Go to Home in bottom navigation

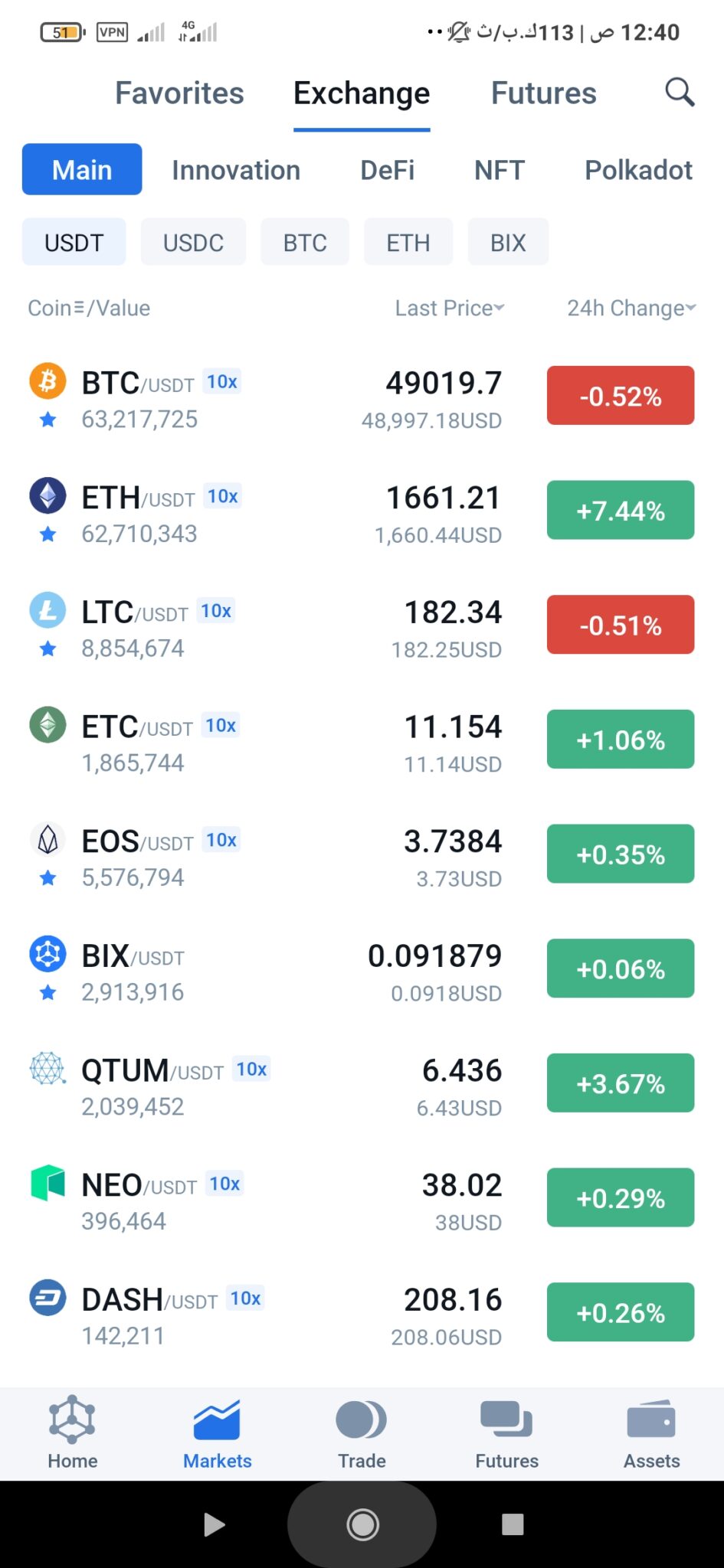point(72,1433)
